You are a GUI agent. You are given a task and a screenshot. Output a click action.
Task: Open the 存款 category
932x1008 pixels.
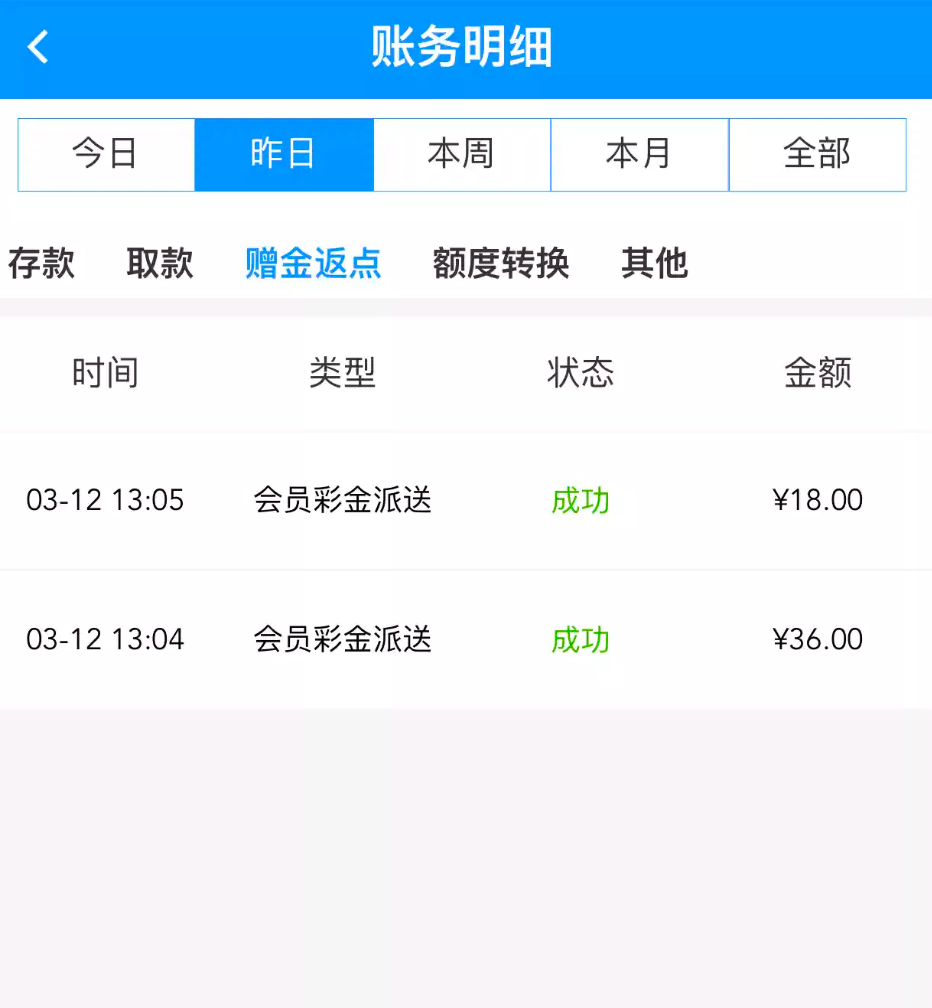(41, 263)
